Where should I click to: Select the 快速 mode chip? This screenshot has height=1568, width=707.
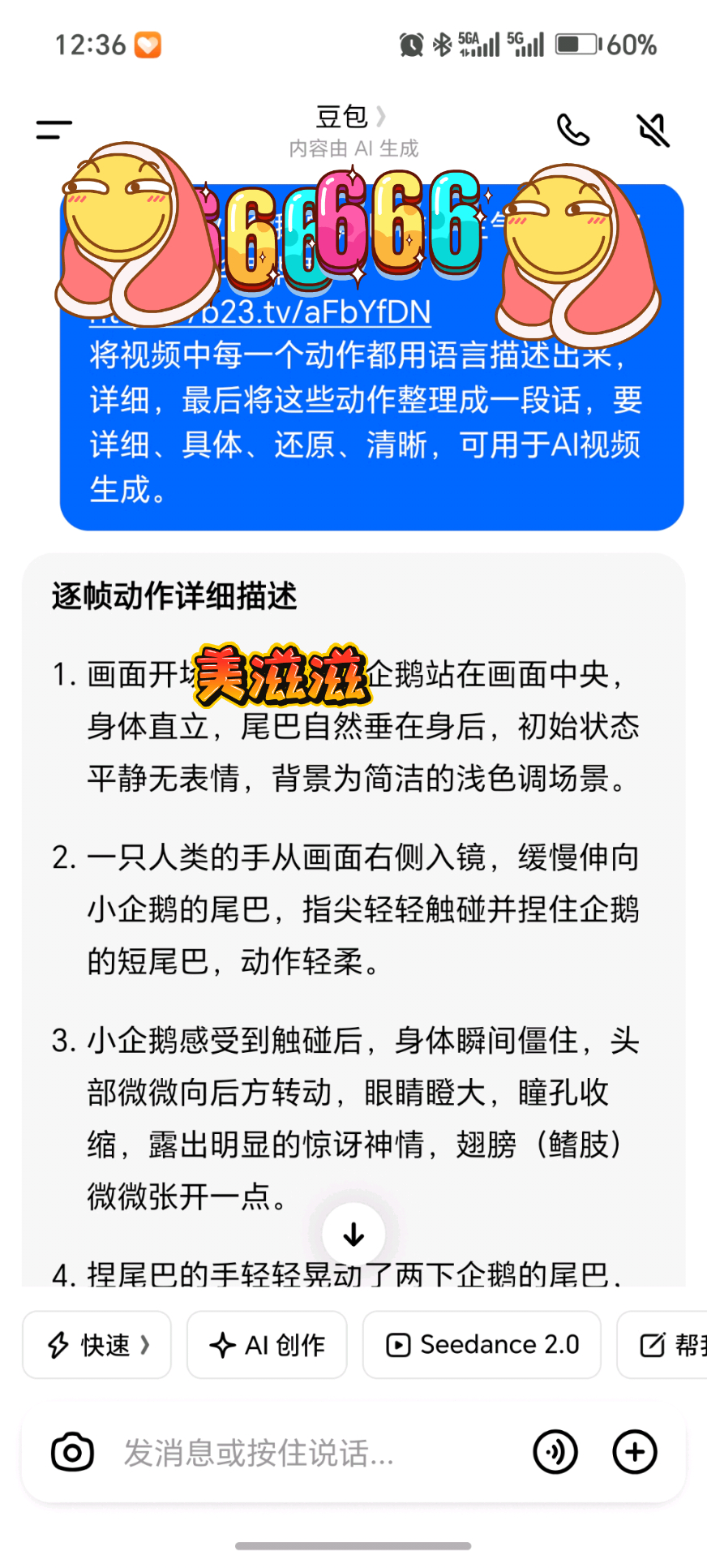(97, 1345)
